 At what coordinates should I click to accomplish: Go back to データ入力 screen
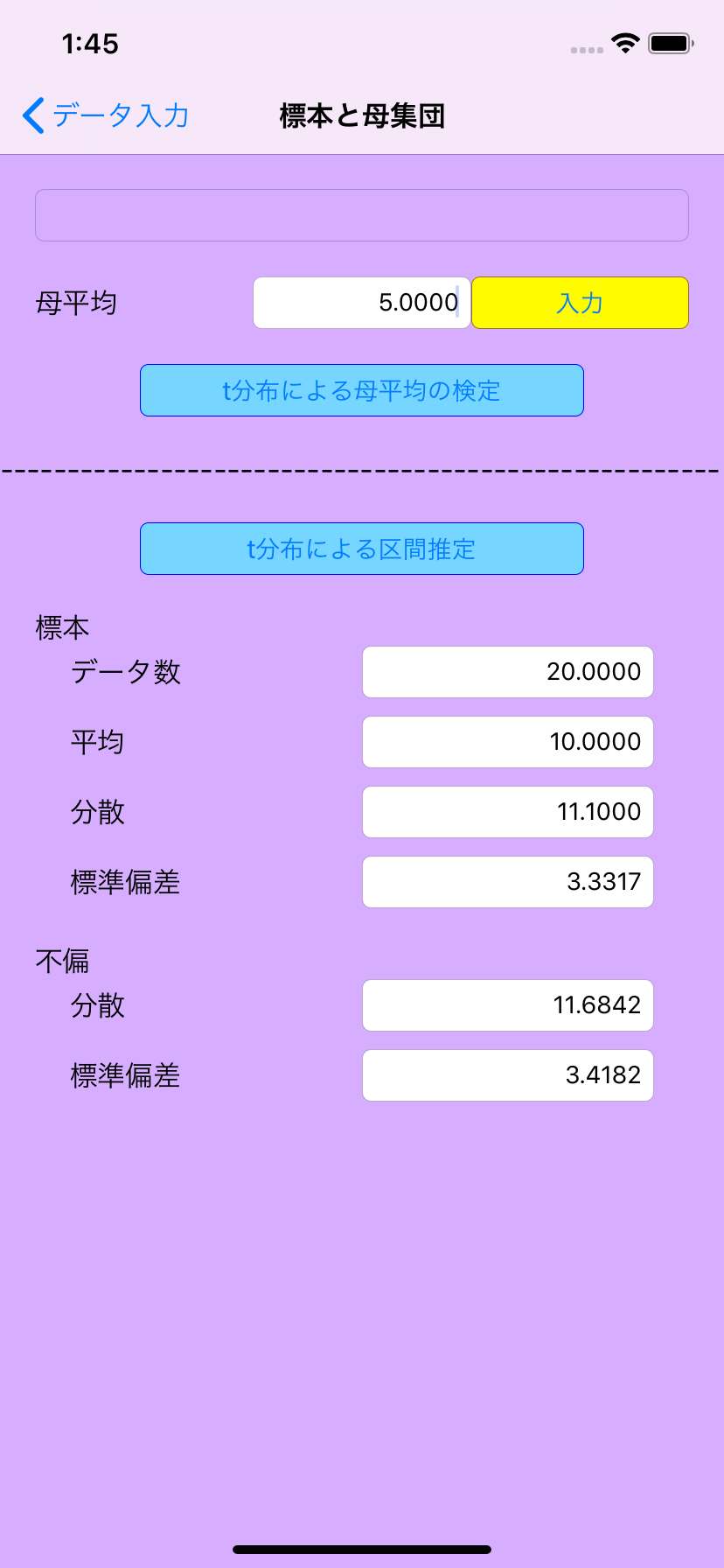[x=106, y=115]
